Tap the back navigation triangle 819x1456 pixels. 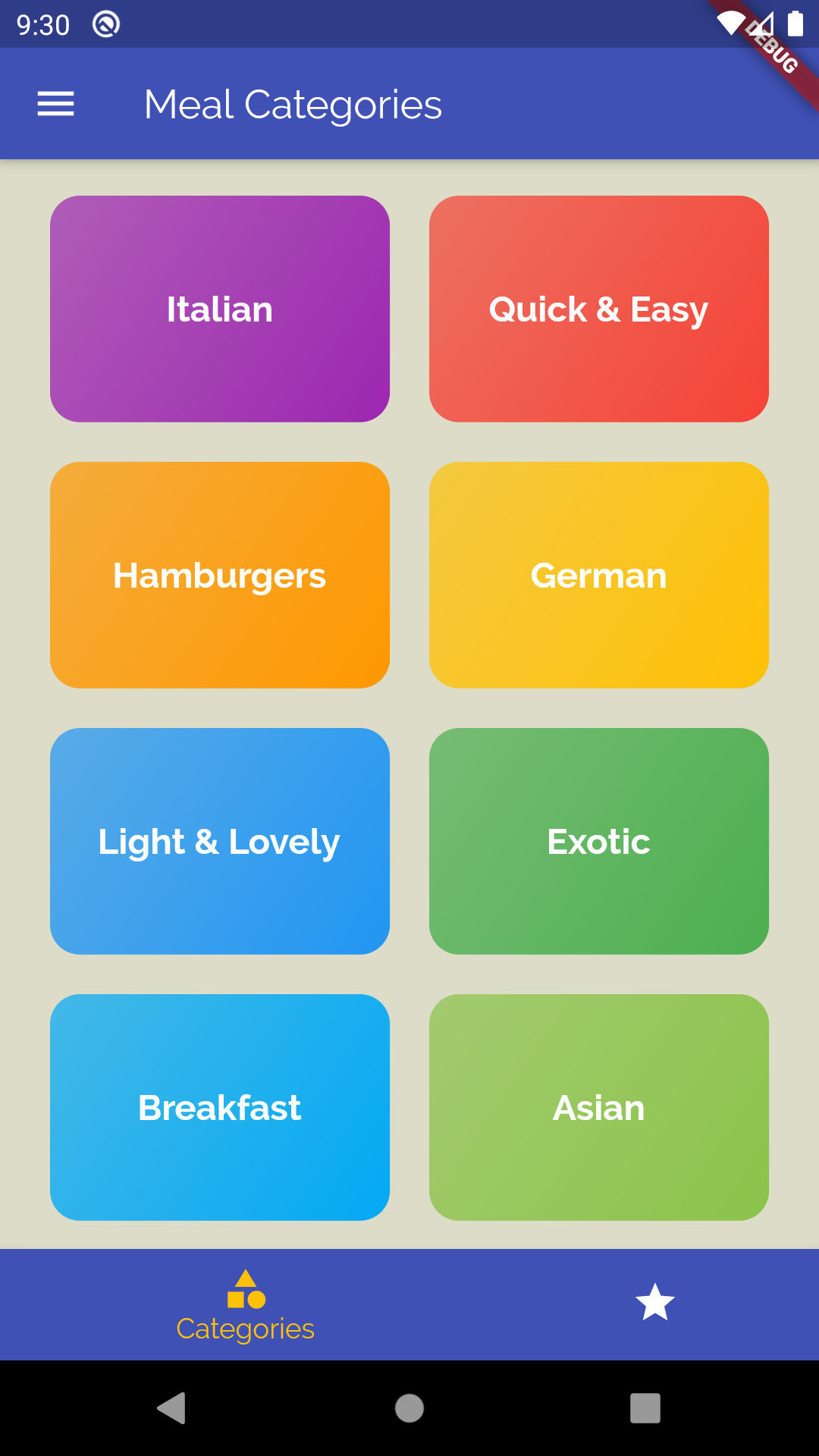(172, 1410)
